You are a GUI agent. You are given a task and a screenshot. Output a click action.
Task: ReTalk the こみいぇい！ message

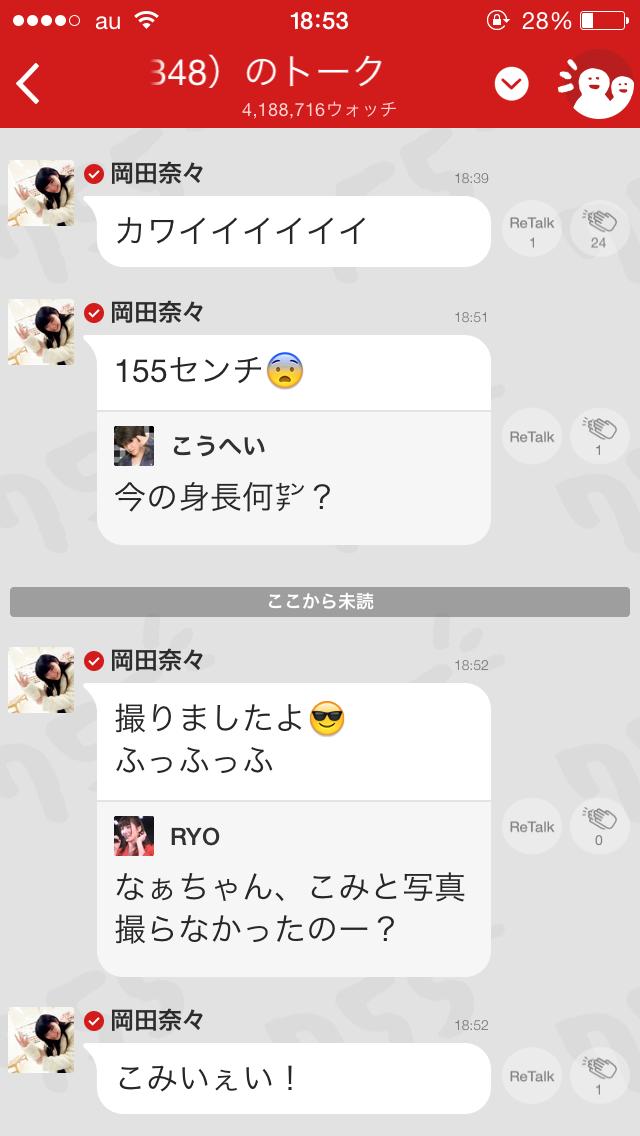coord(531,1077)
